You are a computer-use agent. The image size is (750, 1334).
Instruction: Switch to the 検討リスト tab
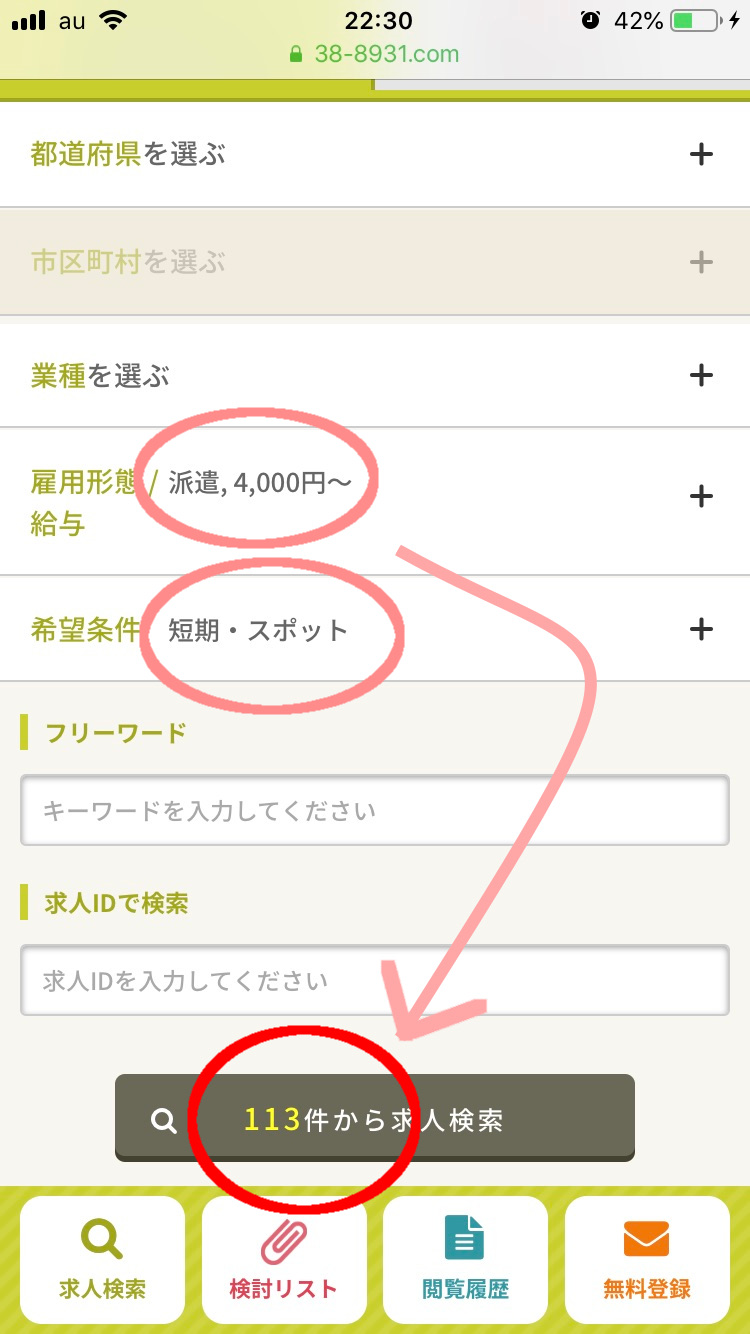284,1260
